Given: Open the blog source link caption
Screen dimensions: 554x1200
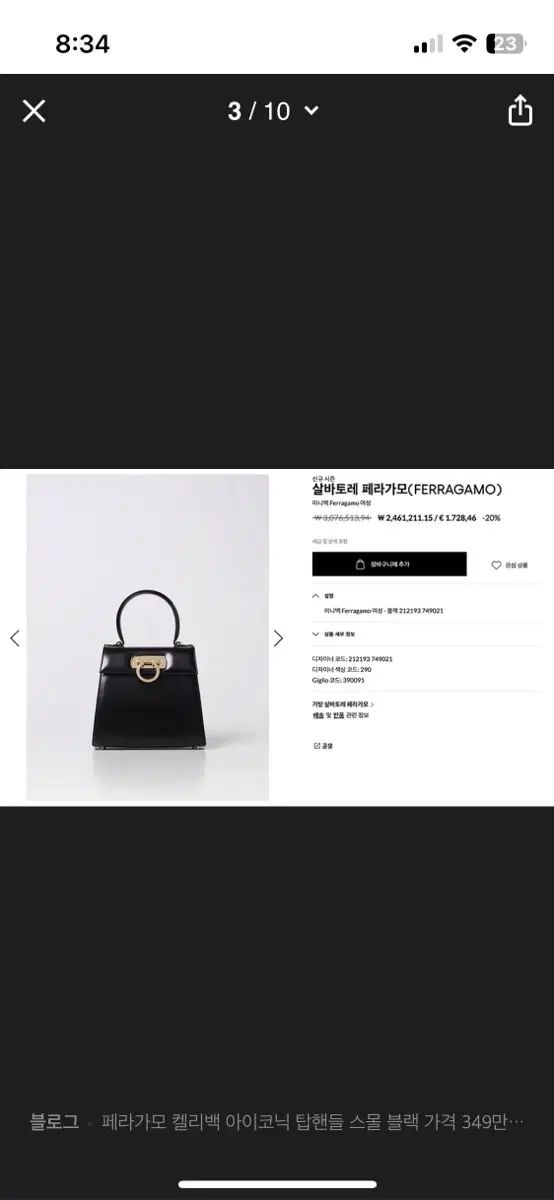Looking at the screenshot, I should click(277, 1122).
